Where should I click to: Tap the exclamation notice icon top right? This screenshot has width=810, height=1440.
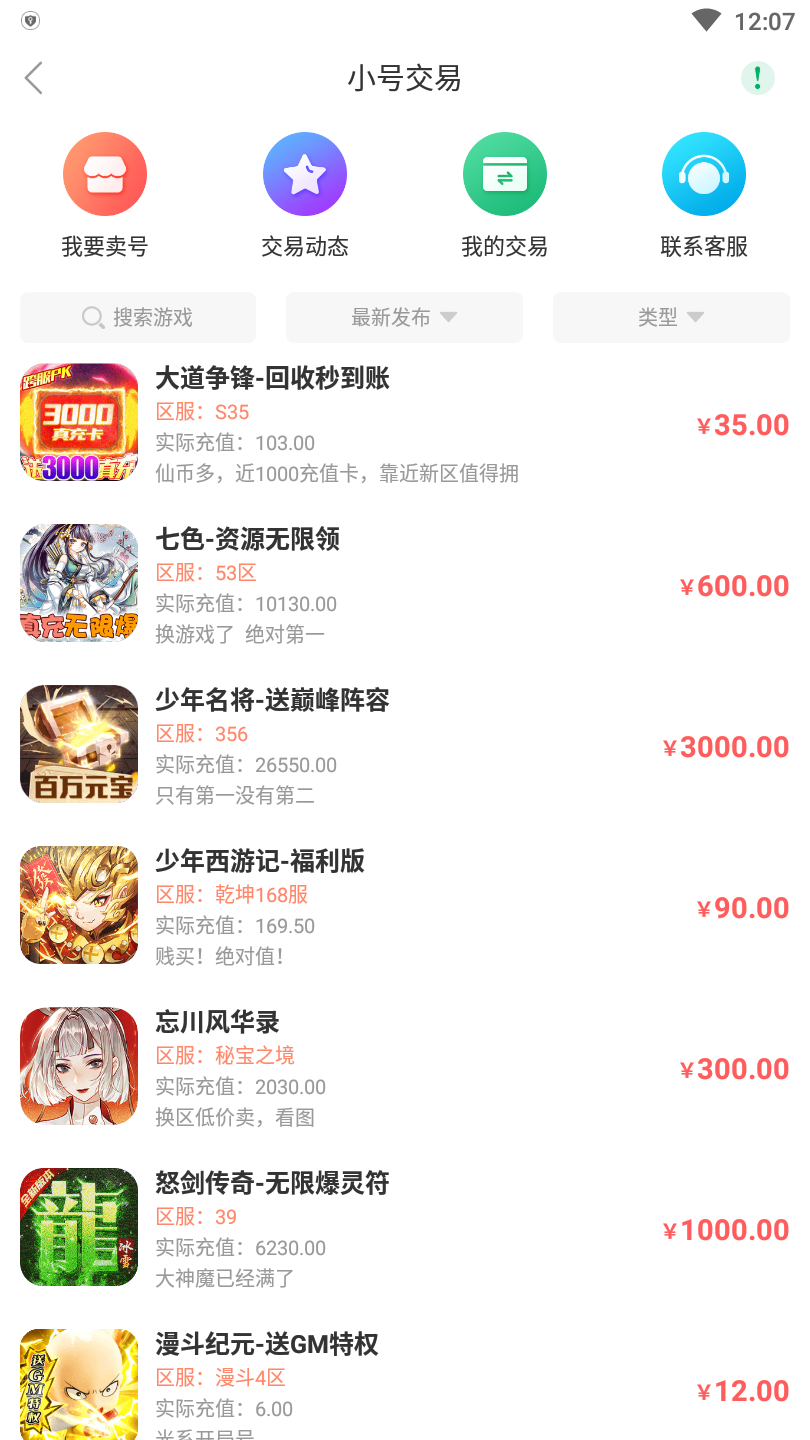click(x=757, y=77)
